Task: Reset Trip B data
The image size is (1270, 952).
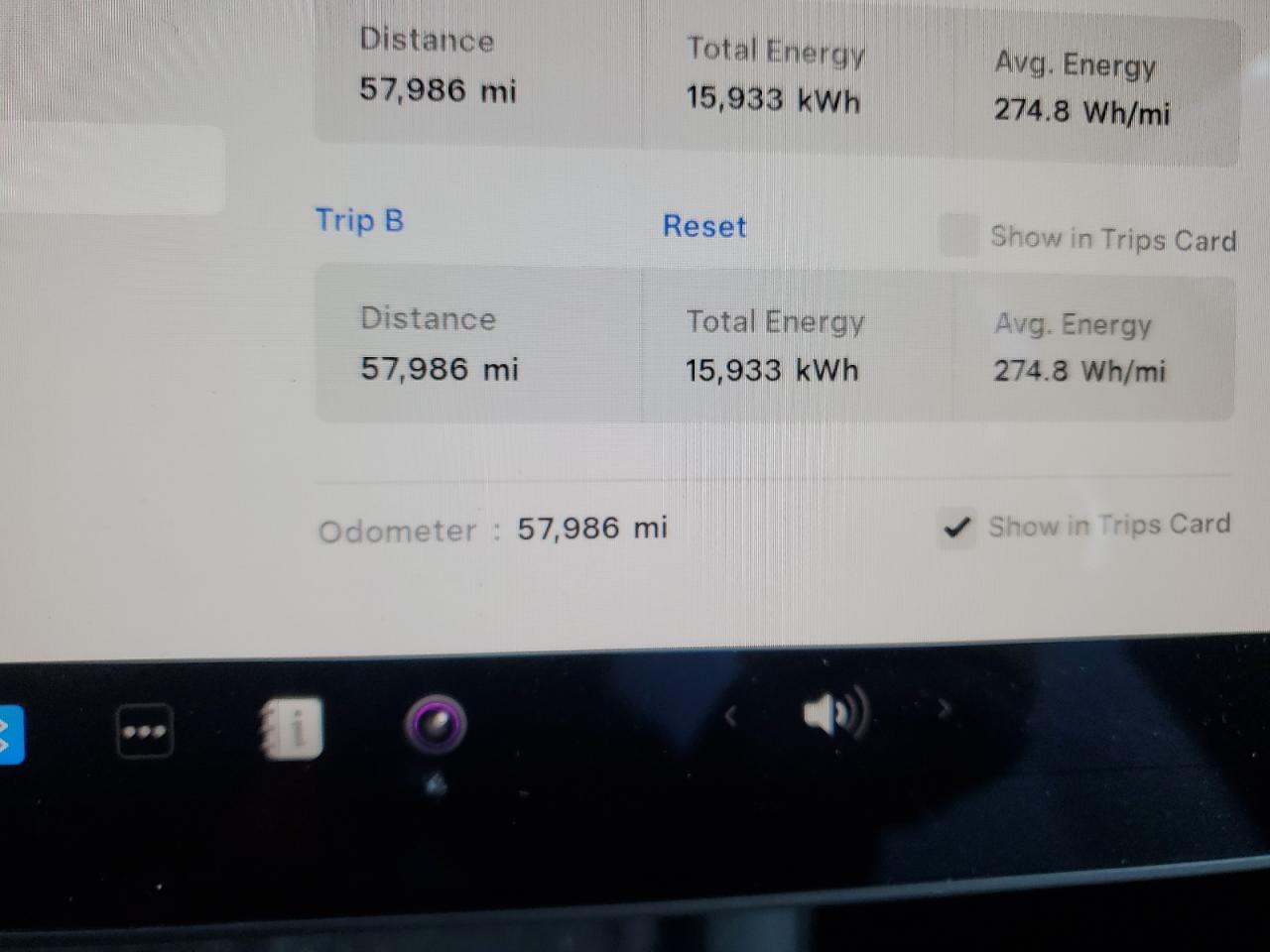Action: click(703, 226)
